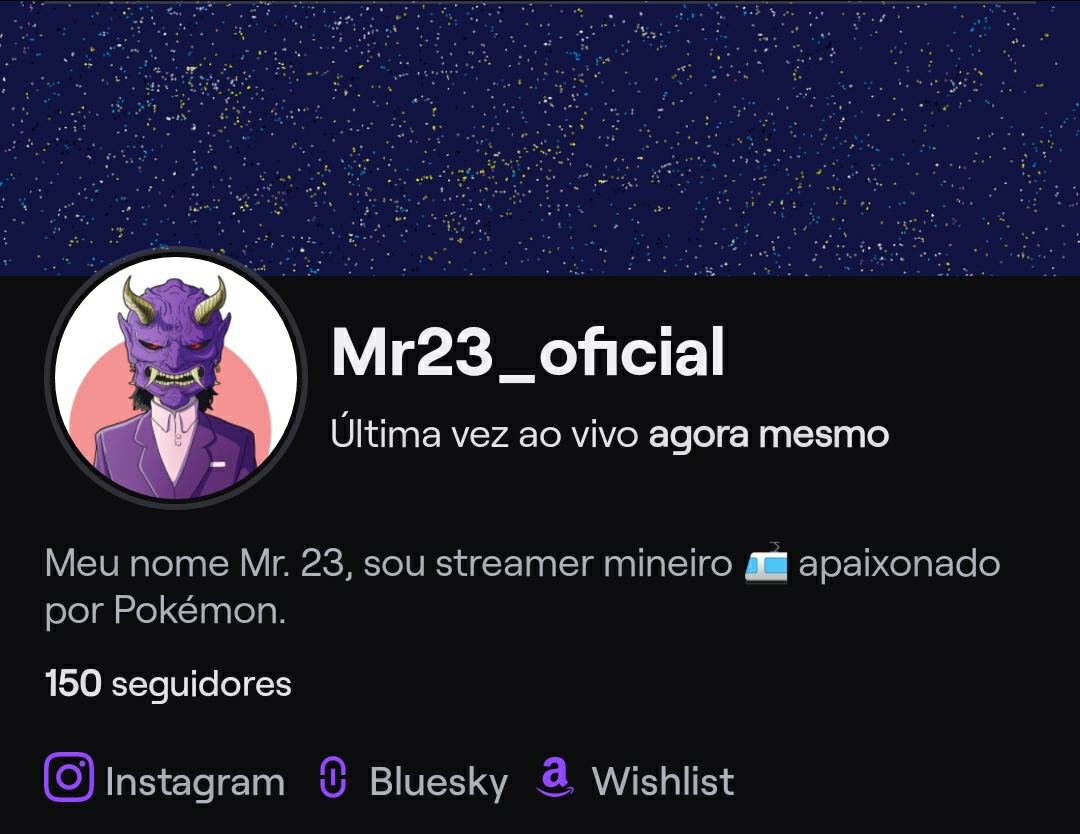Tap Mr23_oficial's profile avatar
1080x834 pixels.
[x=176, y=380]
